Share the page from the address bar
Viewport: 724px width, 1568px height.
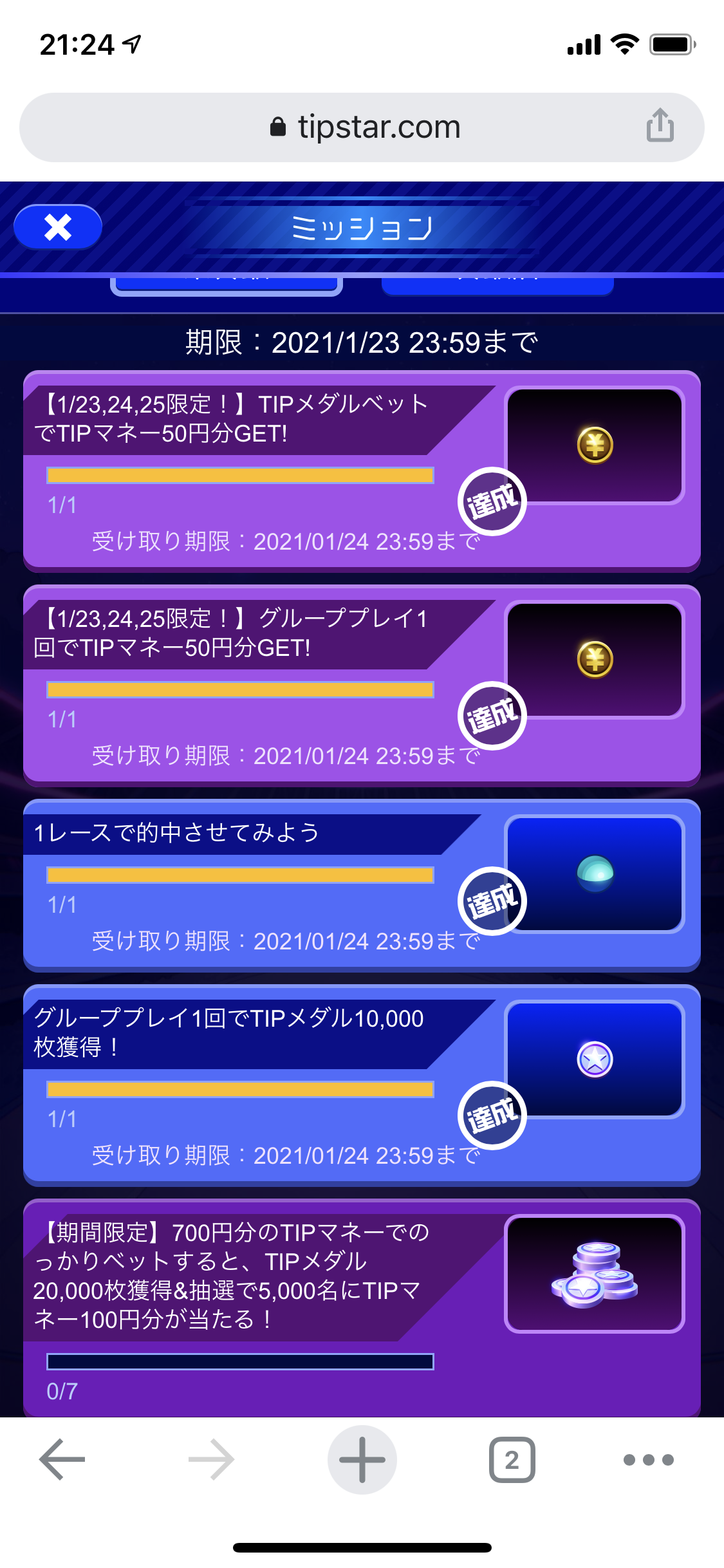[x=660, y=125]
